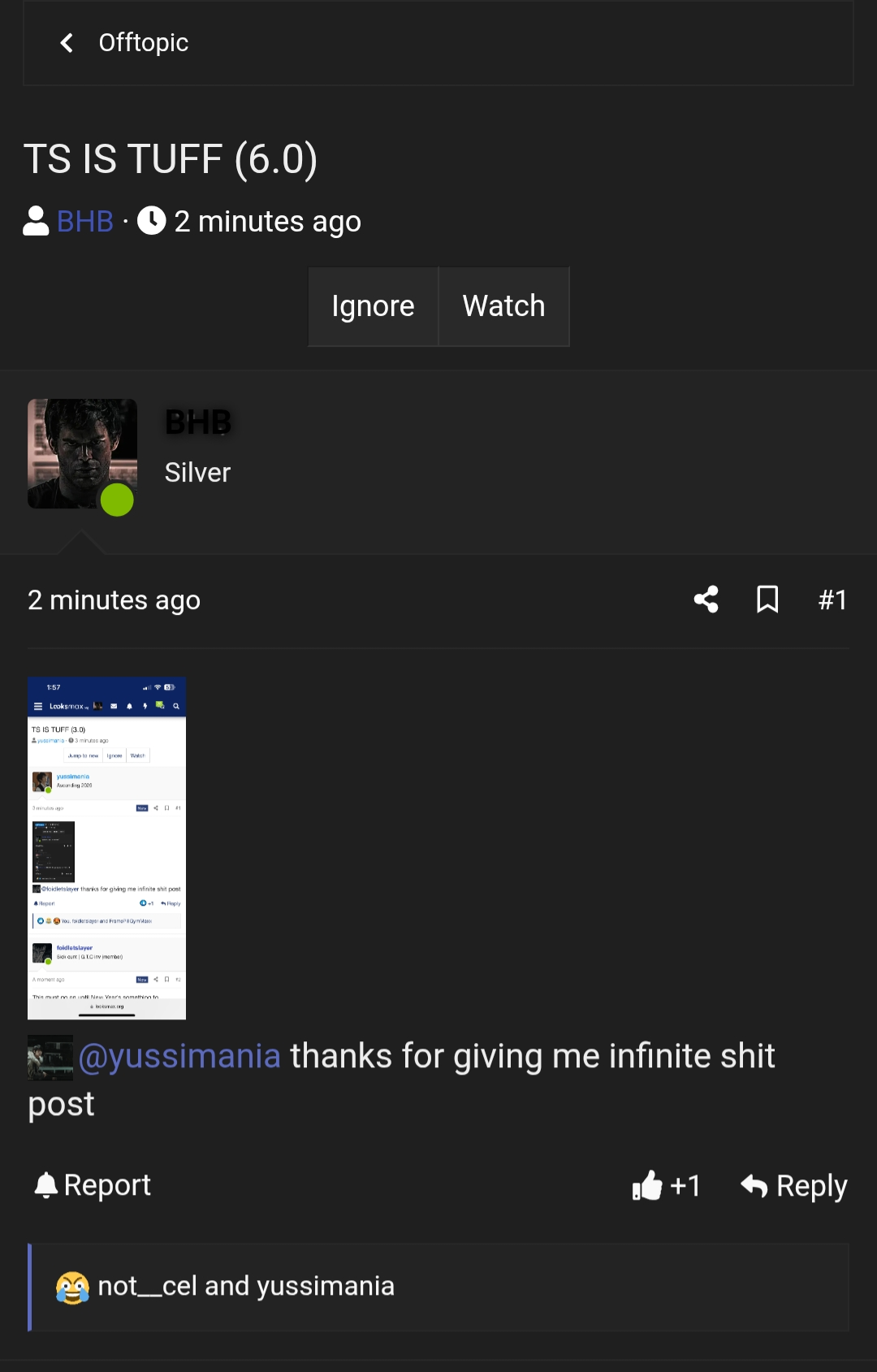This screenshot has width=877, height=1372.
Task: Click the clock icon beside the timestamp
Action: click(151, 220)
